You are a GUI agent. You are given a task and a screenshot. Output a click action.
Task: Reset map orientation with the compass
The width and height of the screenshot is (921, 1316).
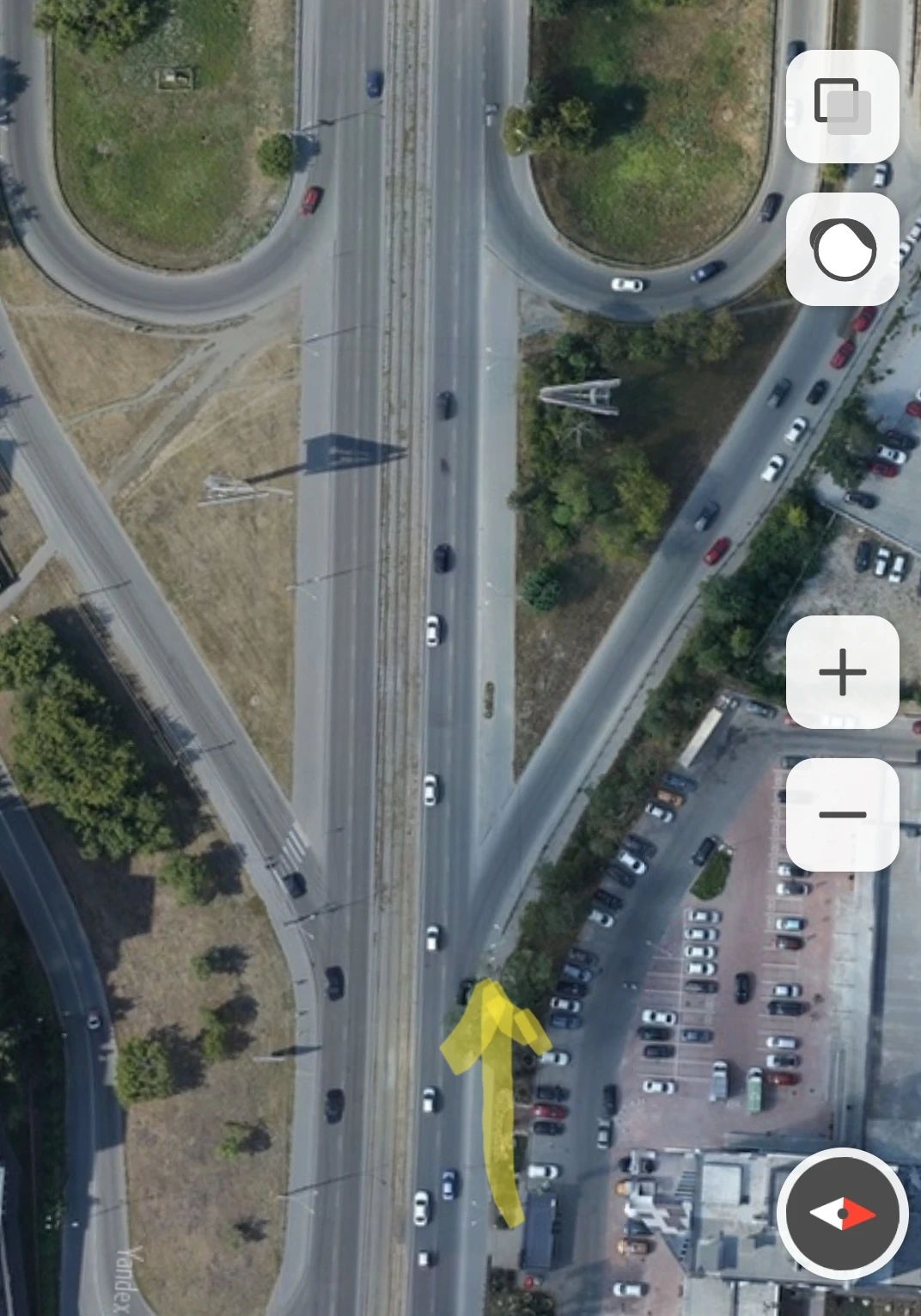click(x=842, y=1213)
